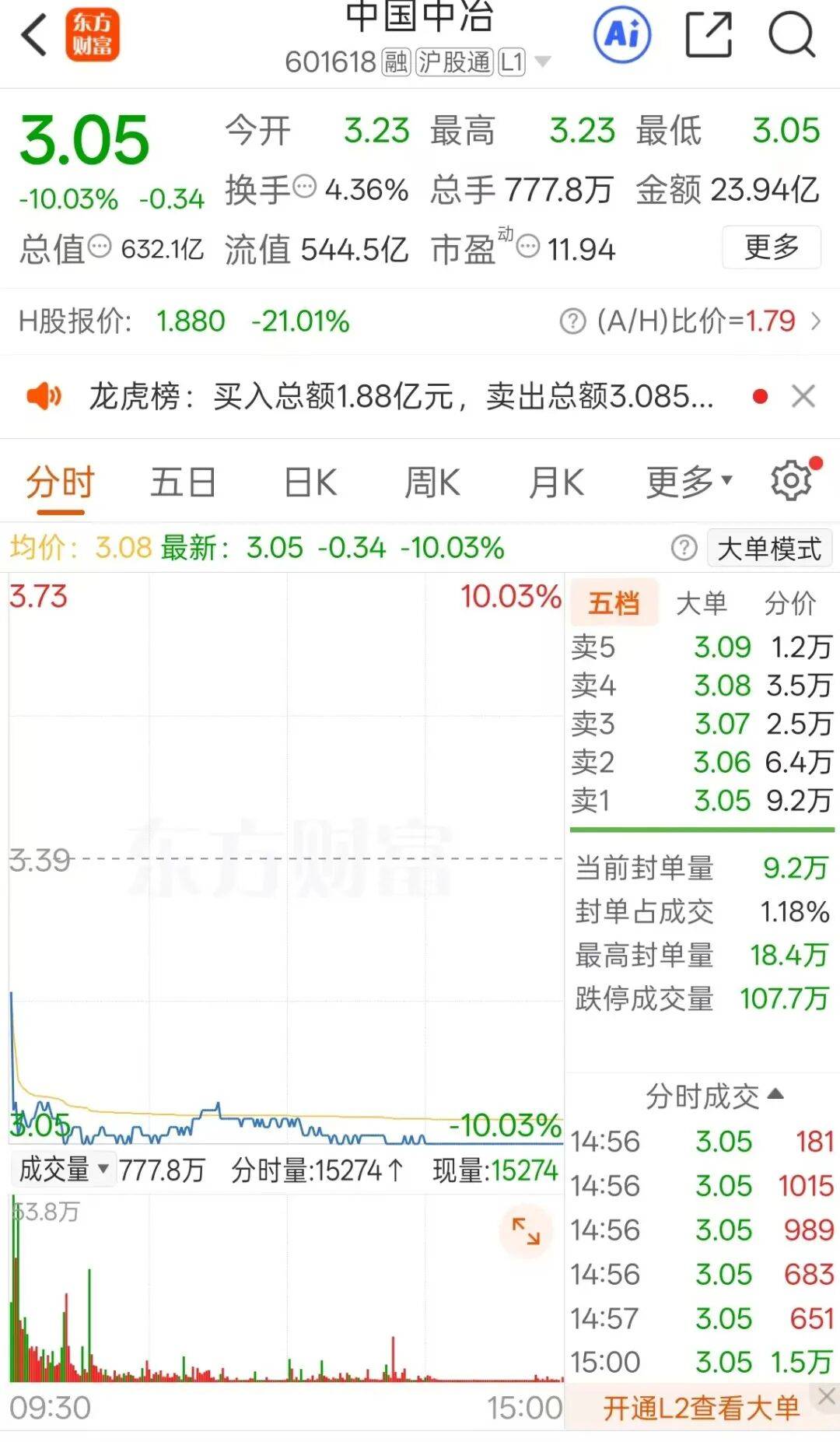Go back to the previous screen
The height and width of the screenshot is (1442, 840).
click(33, 35)
